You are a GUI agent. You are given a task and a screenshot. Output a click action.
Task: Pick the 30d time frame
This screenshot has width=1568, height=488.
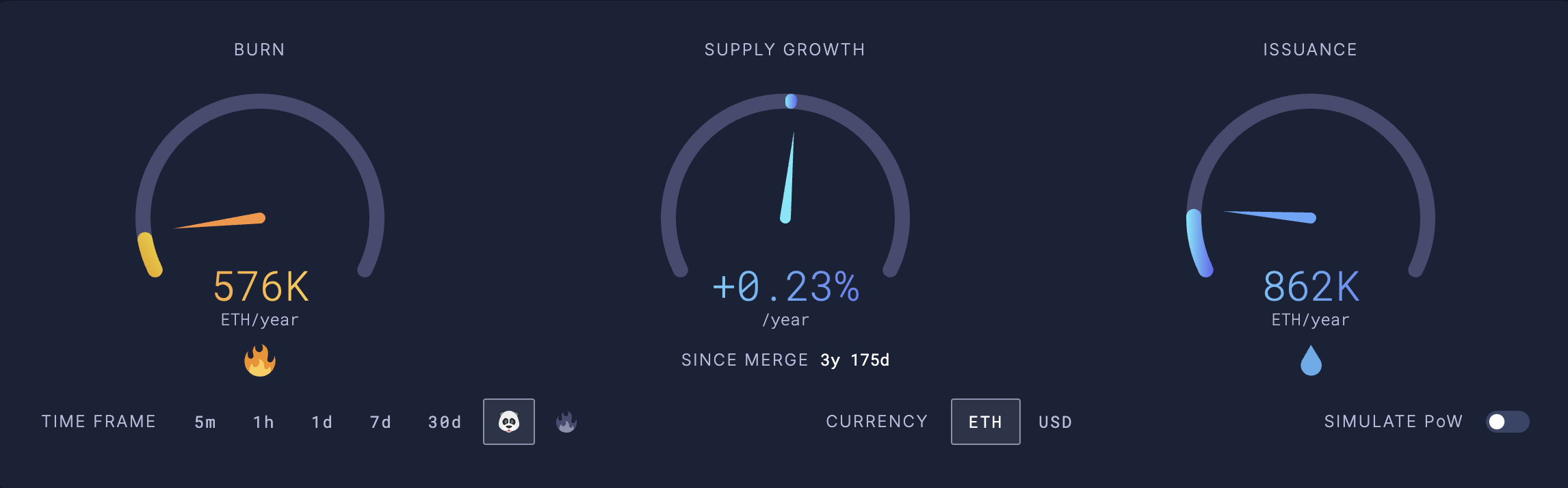445,422
